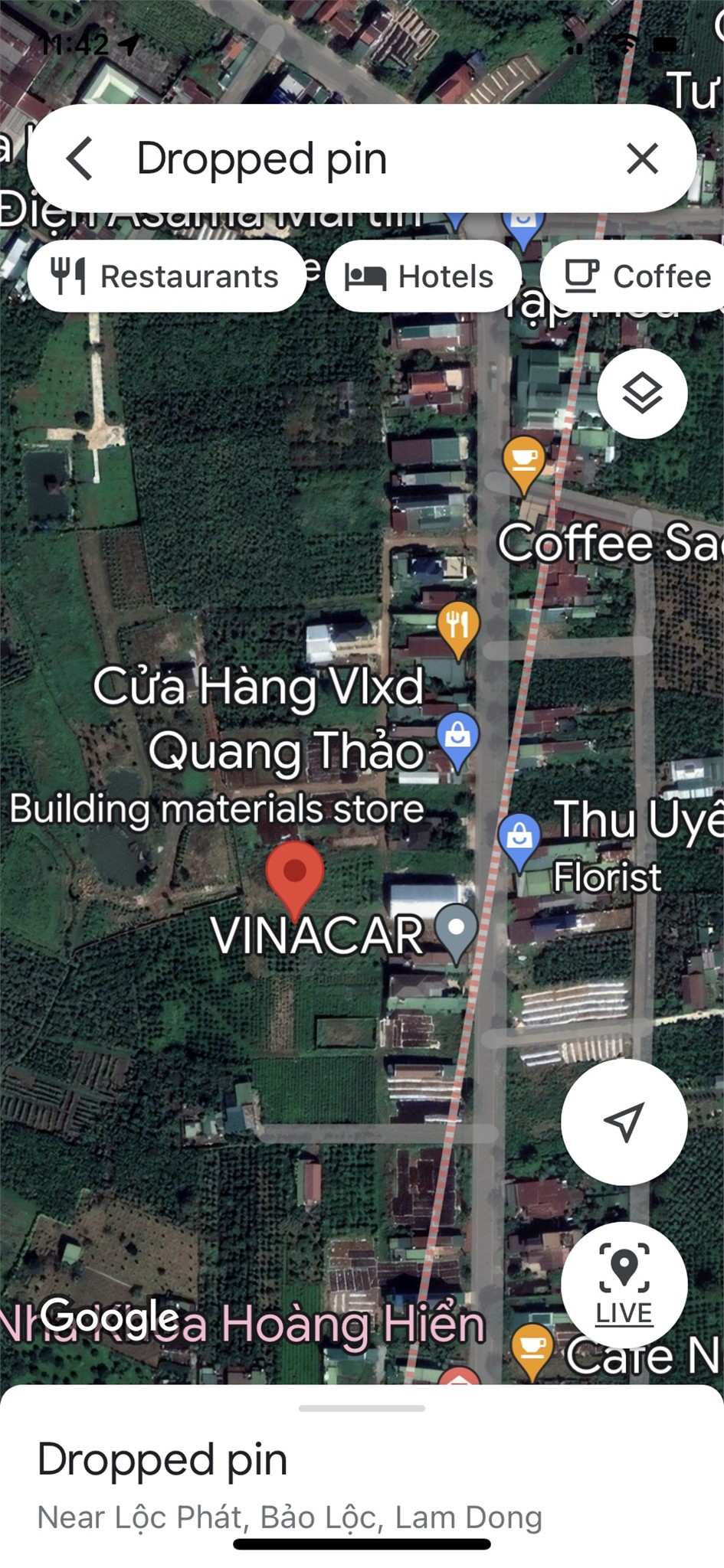Center map on my current location
724x1568 pixels.
[624, 1122]
